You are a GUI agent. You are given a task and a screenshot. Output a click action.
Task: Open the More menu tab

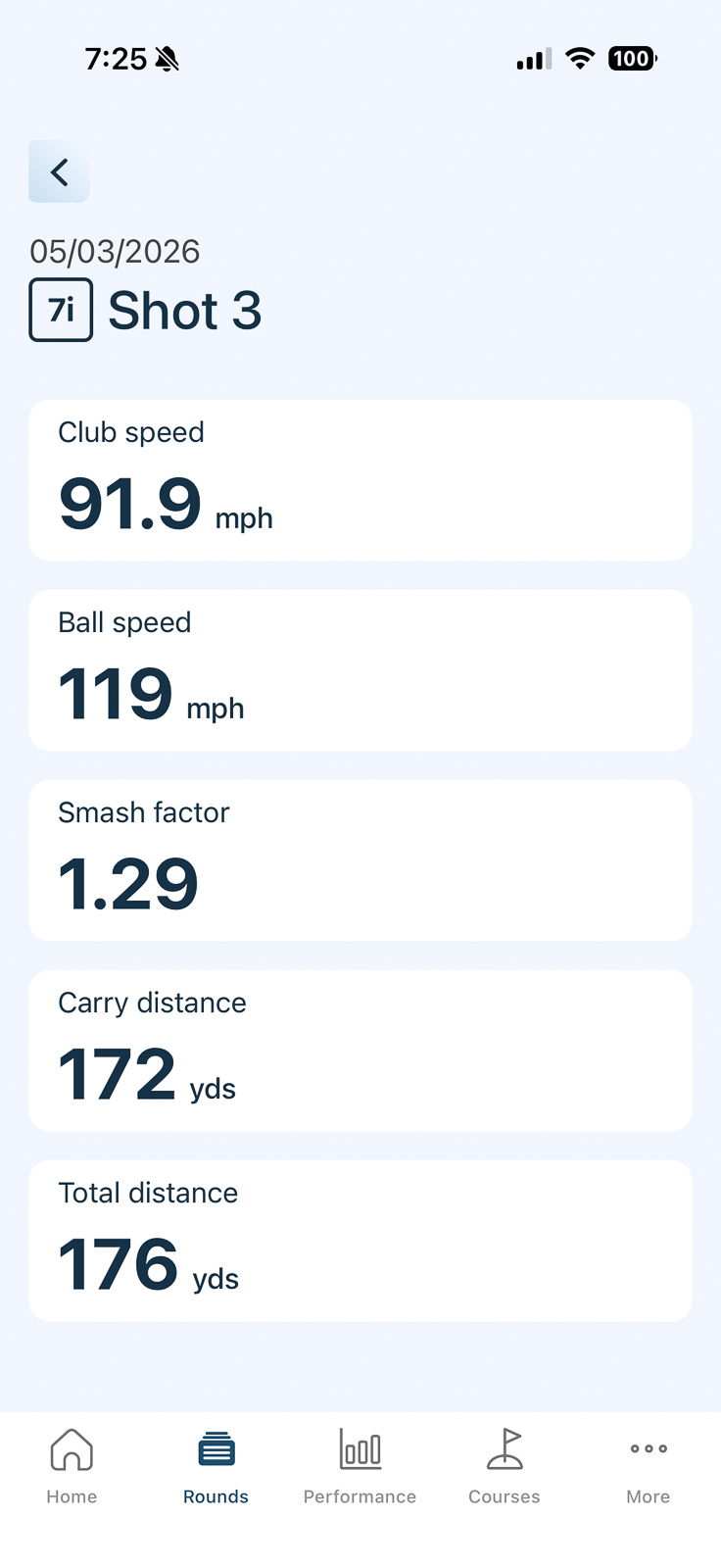649,1466
